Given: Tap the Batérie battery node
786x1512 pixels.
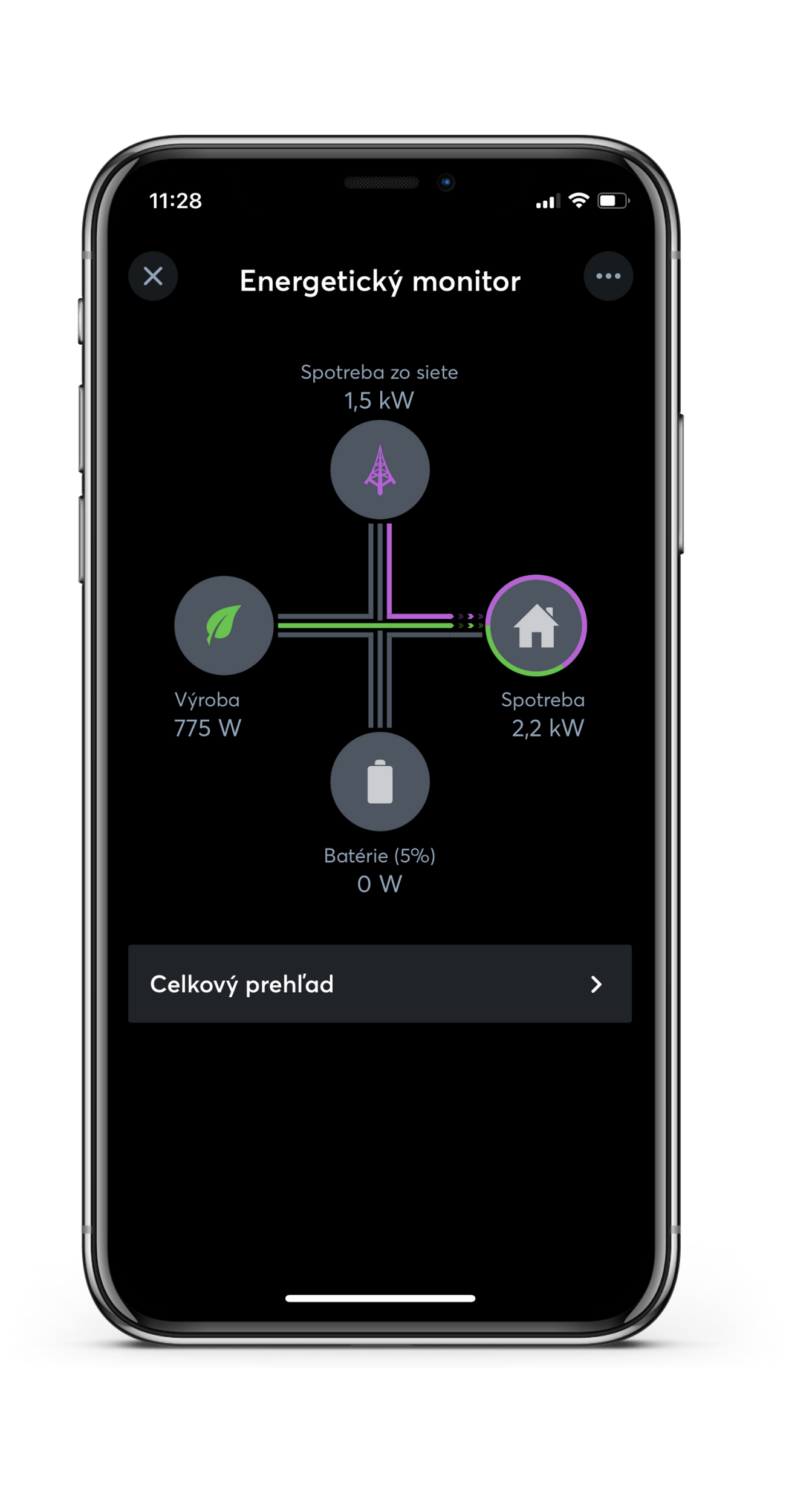Looking at the screenshot, I should [380, 781].
